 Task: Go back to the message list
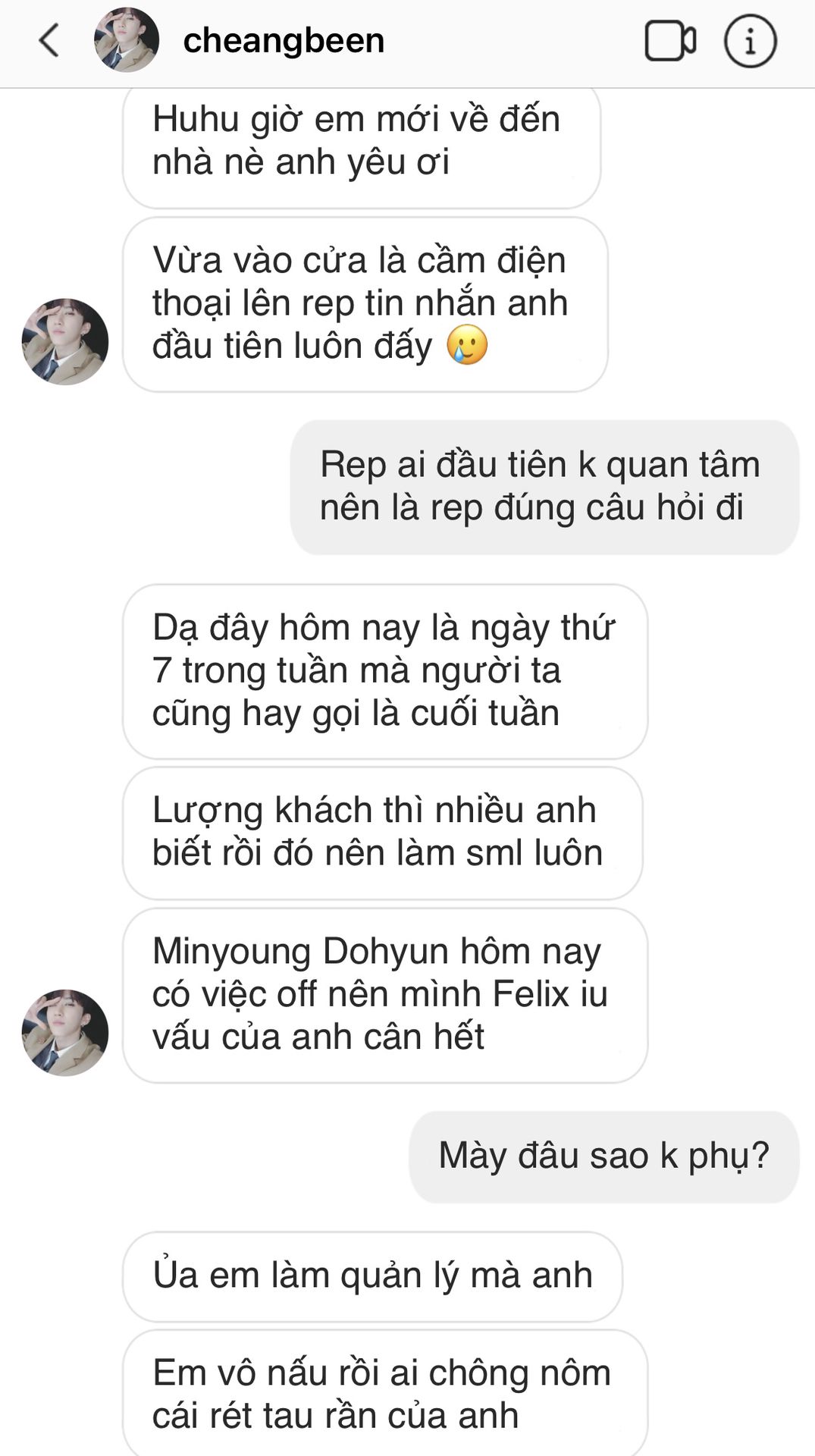click(49, 40)
